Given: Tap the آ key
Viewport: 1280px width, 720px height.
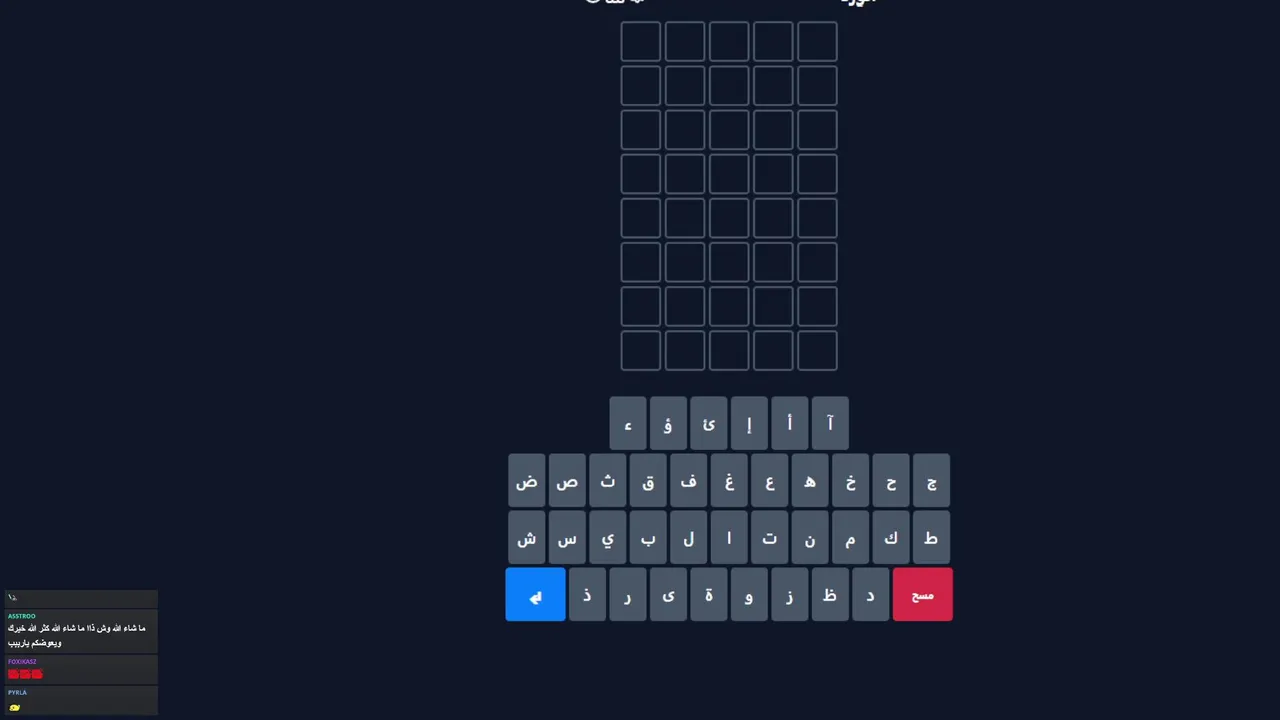Looking at the screenshot, I should click(830, 424).
